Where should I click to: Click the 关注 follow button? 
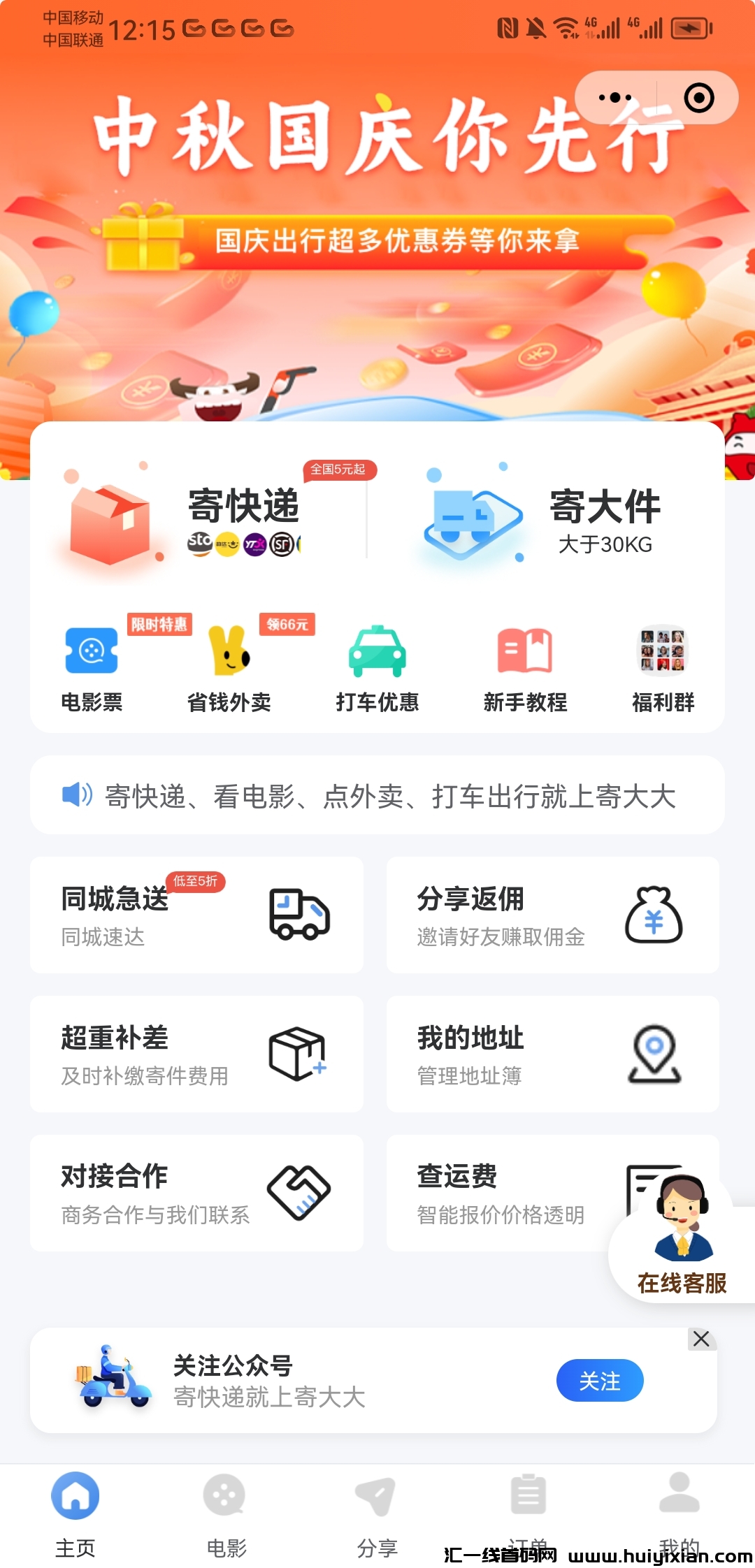tap(600, 1380)
